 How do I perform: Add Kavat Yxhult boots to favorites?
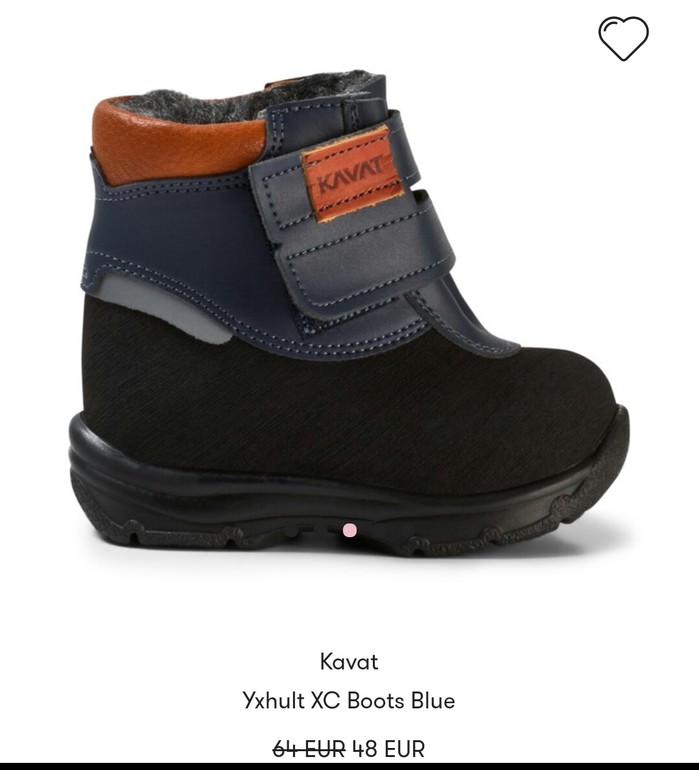(x=623, y=39)
